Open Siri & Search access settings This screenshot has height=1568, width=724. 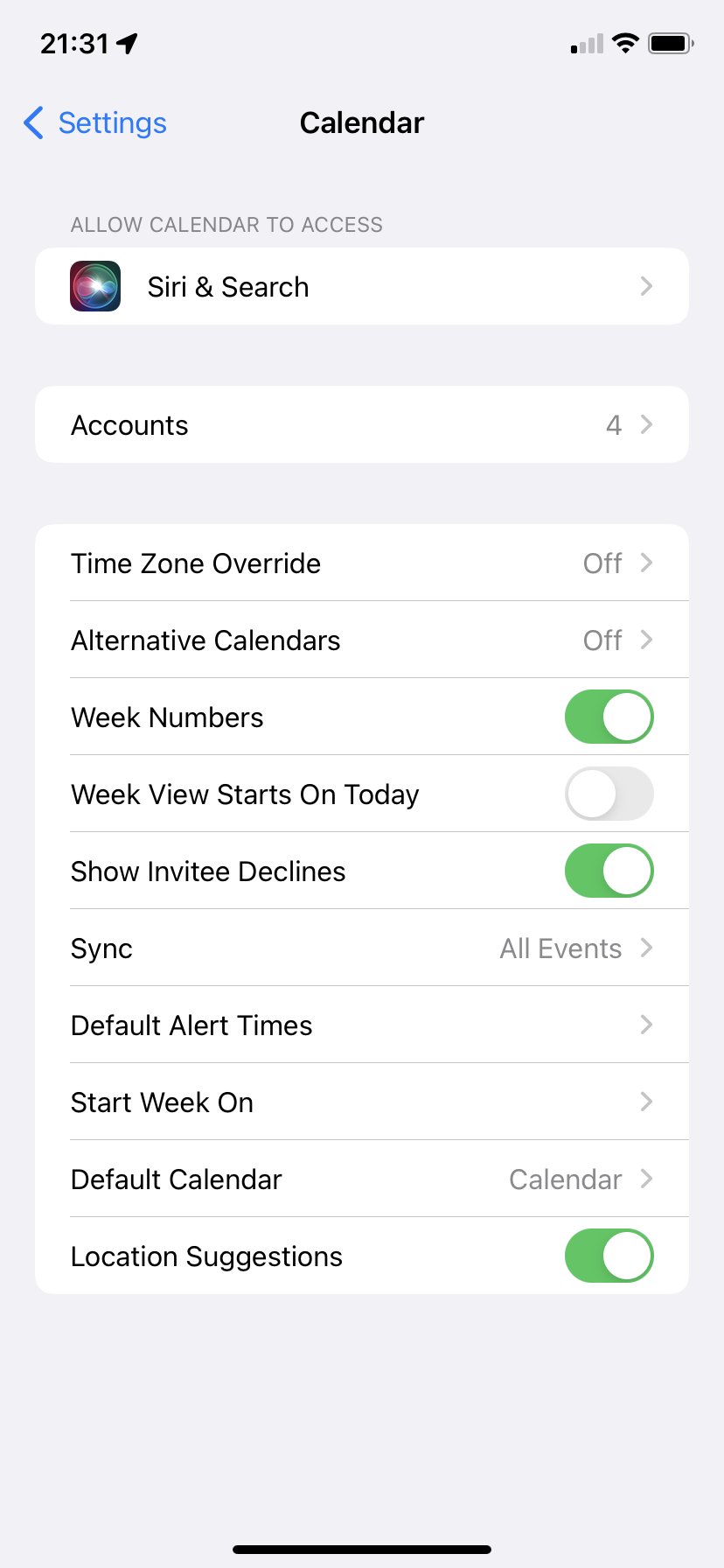[x=362, y=287]
